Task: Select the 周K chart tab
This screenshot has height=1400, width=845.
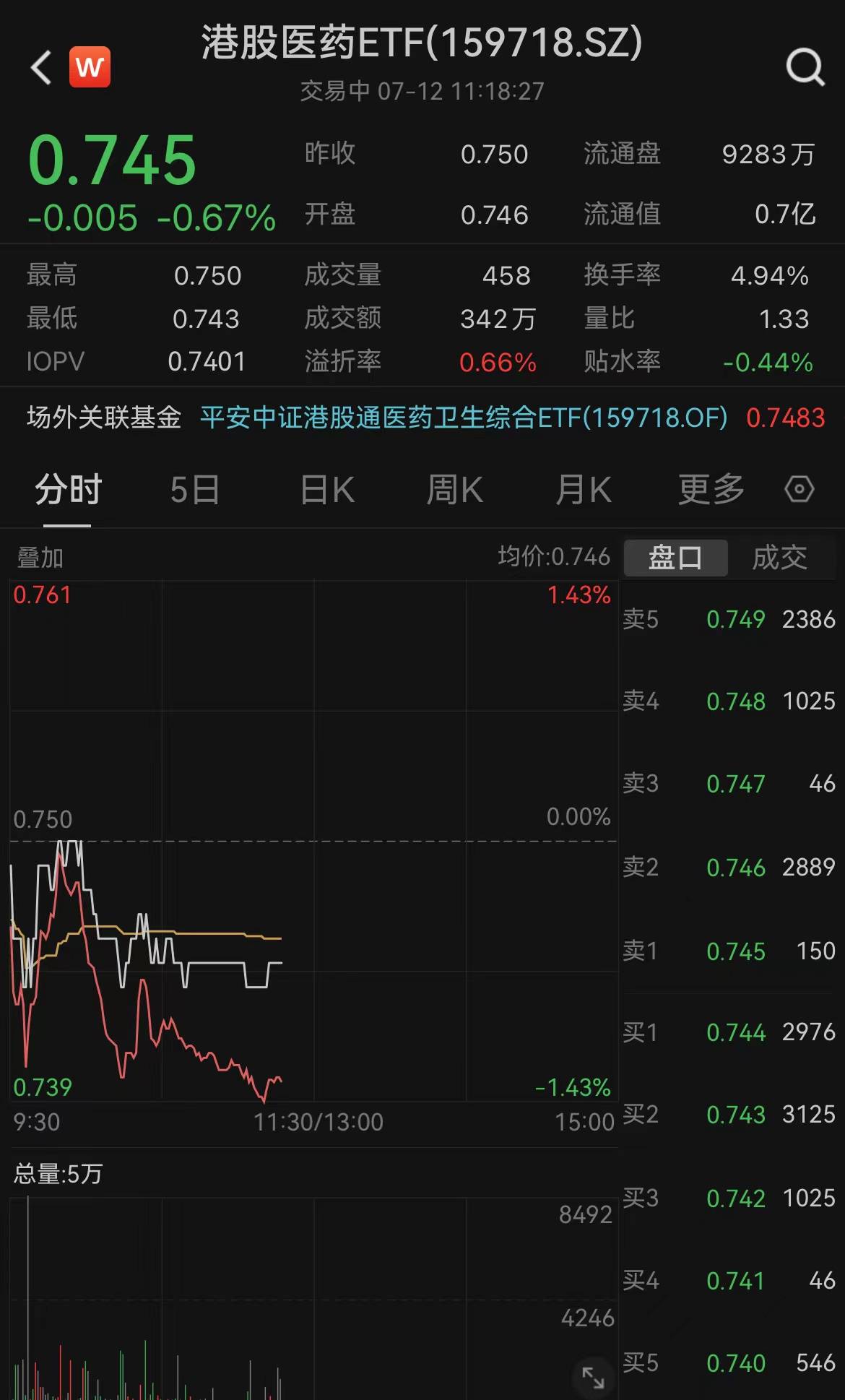Action: coord(454,490)
